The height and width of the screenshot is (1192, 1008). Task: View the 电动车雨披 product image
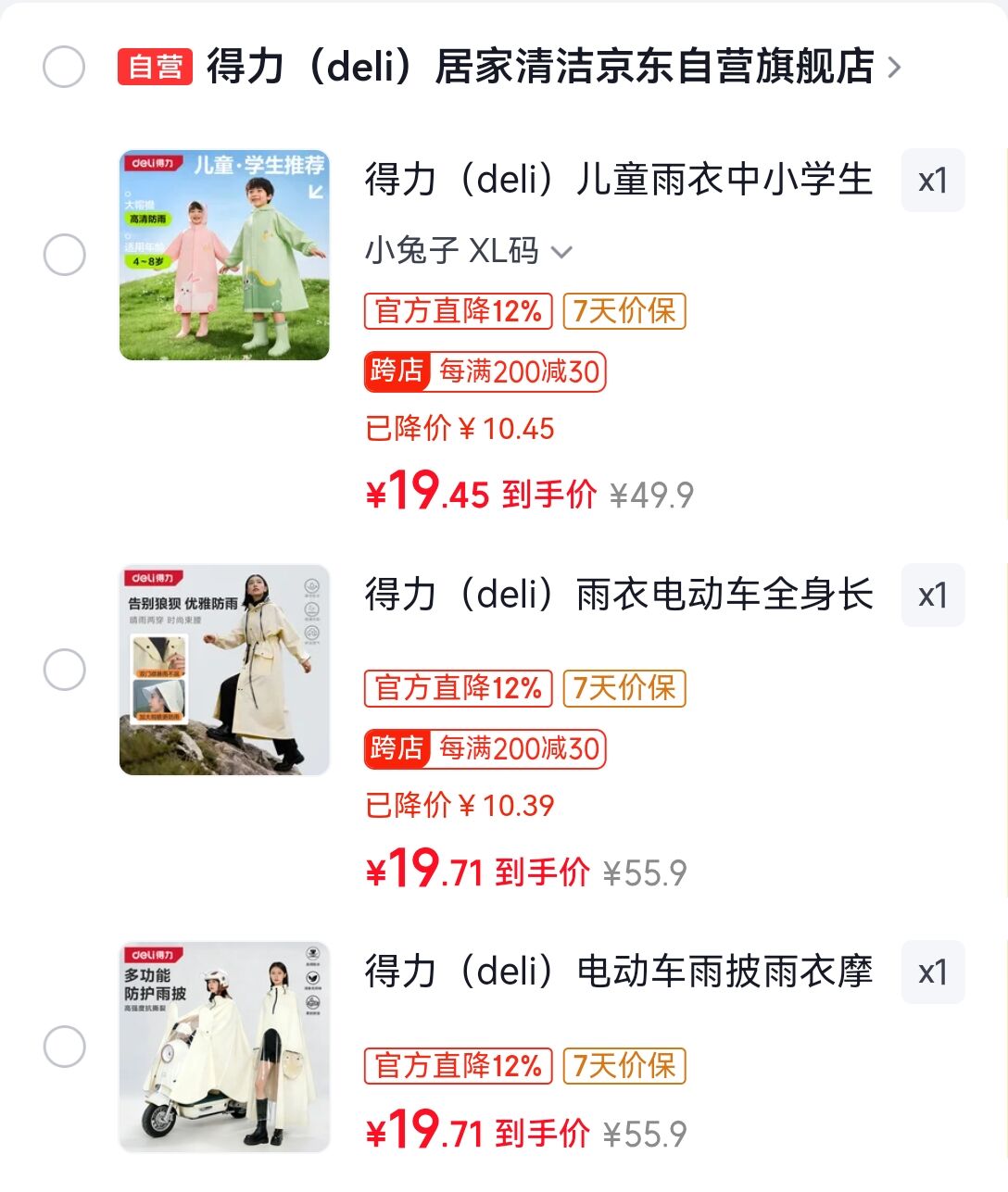tap(224, 1047)
